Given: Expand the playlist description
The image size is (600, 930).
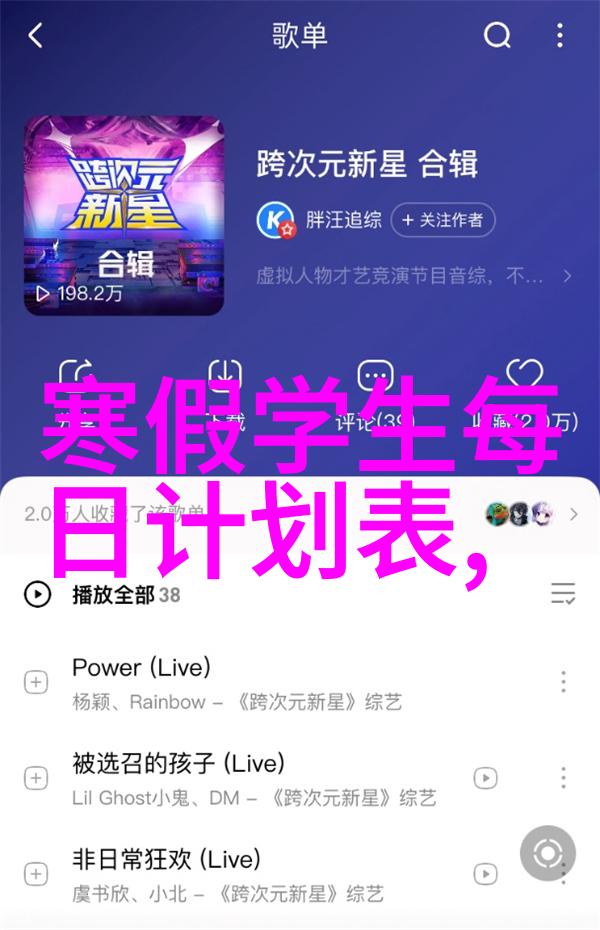Looking at the screenshot, I should (x=567, y=275).
